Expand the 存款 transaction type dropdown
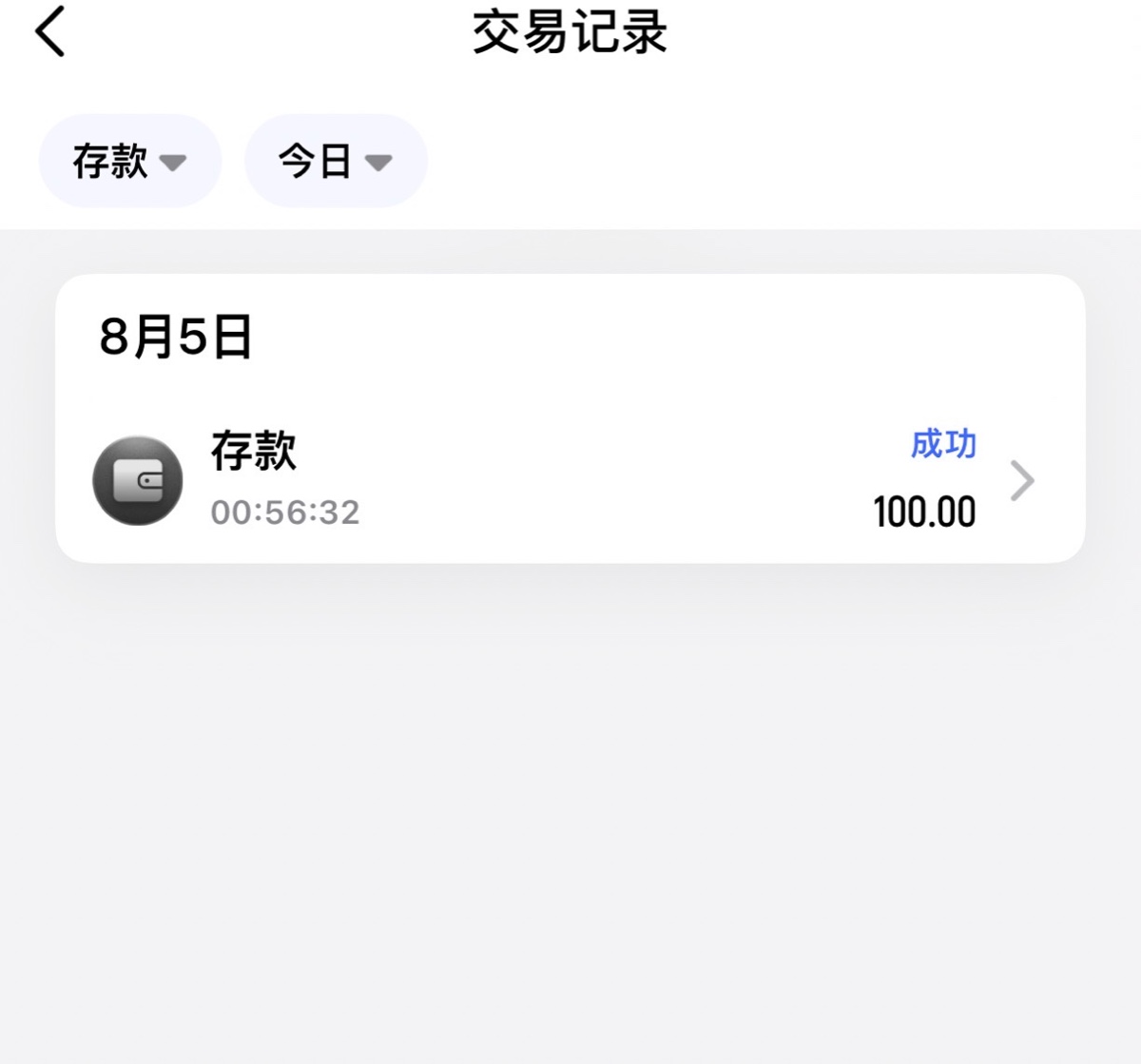The height and width of the screenshot is (1064, 1141). click(130, 161)
